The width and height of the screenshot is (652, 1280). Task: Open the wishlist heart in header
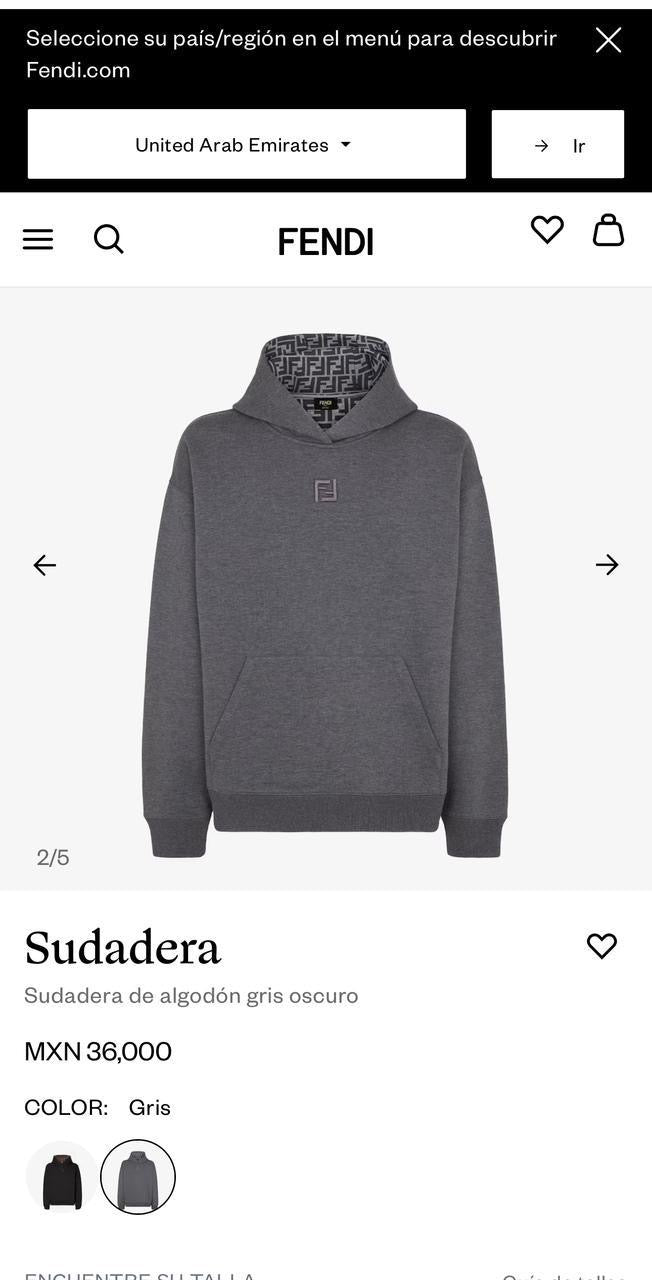(x=547, y=230)
